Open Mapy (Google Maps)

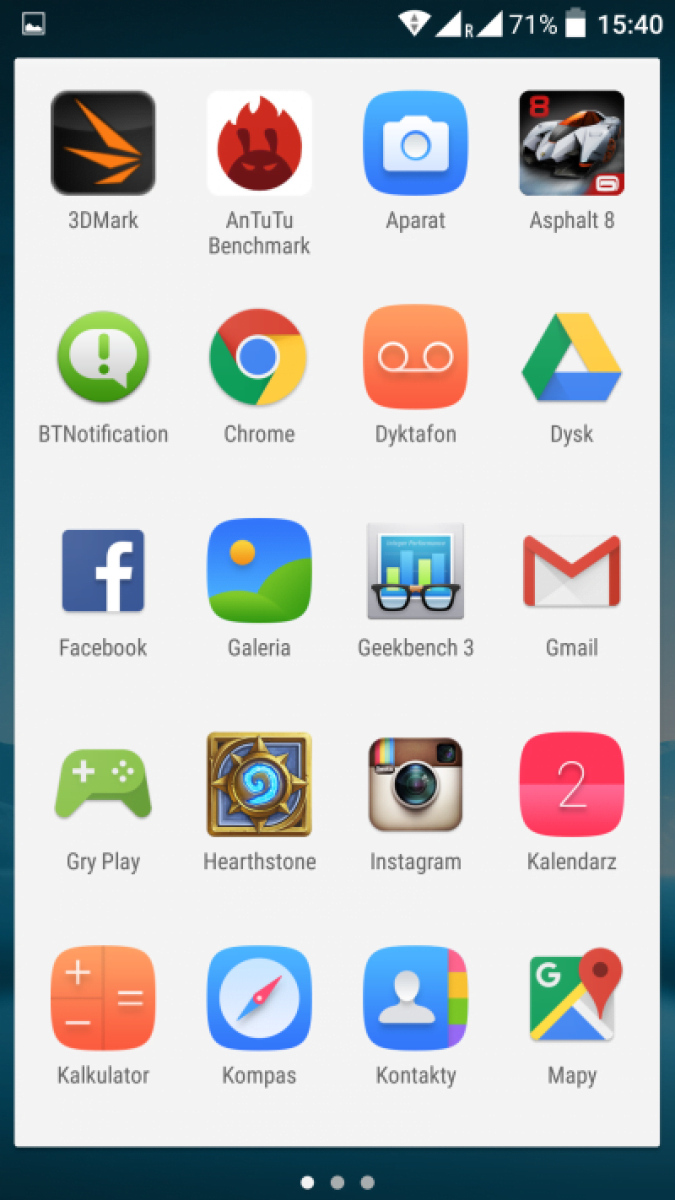pos(572,999)
